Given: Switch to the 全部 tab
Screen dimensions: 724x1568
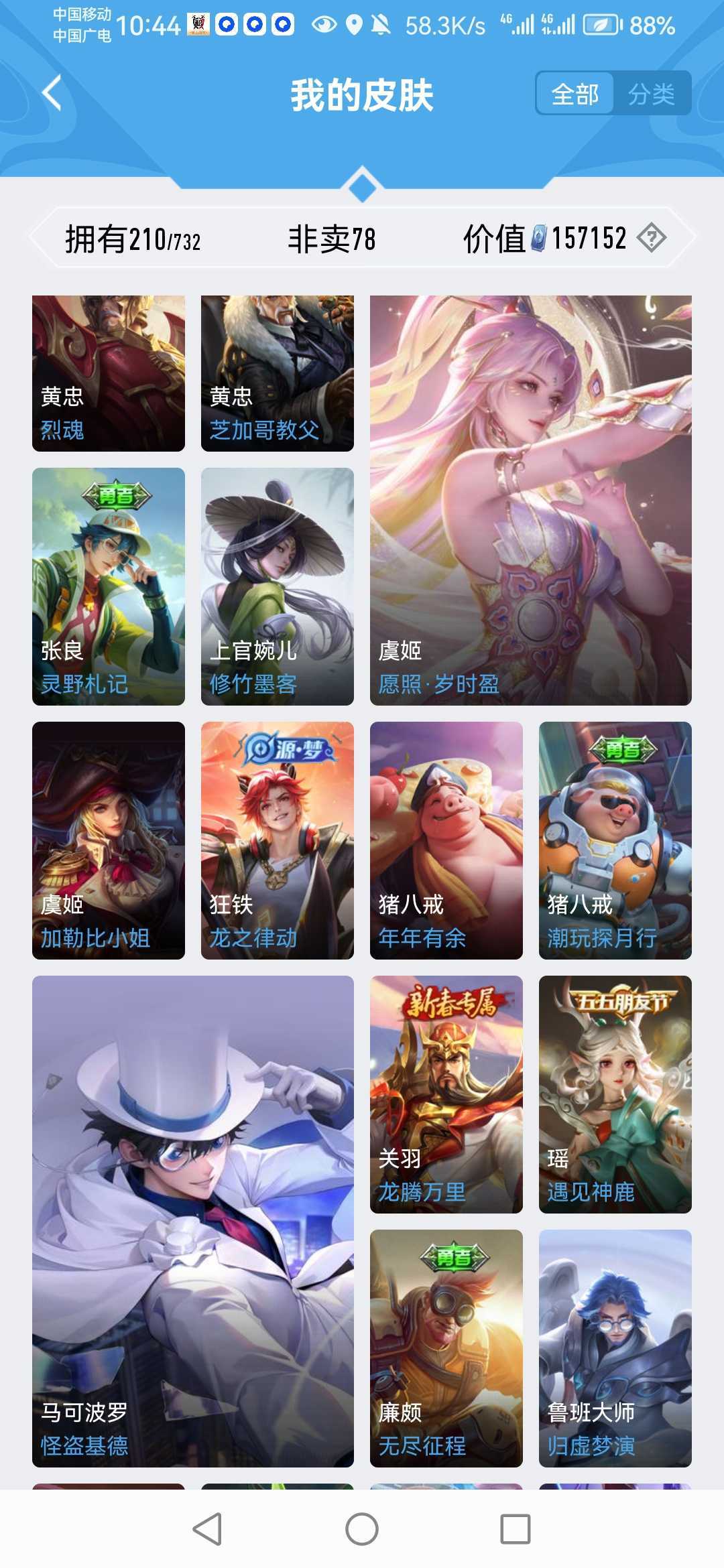Looking at the screenshot, I should (x=575, y=94).
